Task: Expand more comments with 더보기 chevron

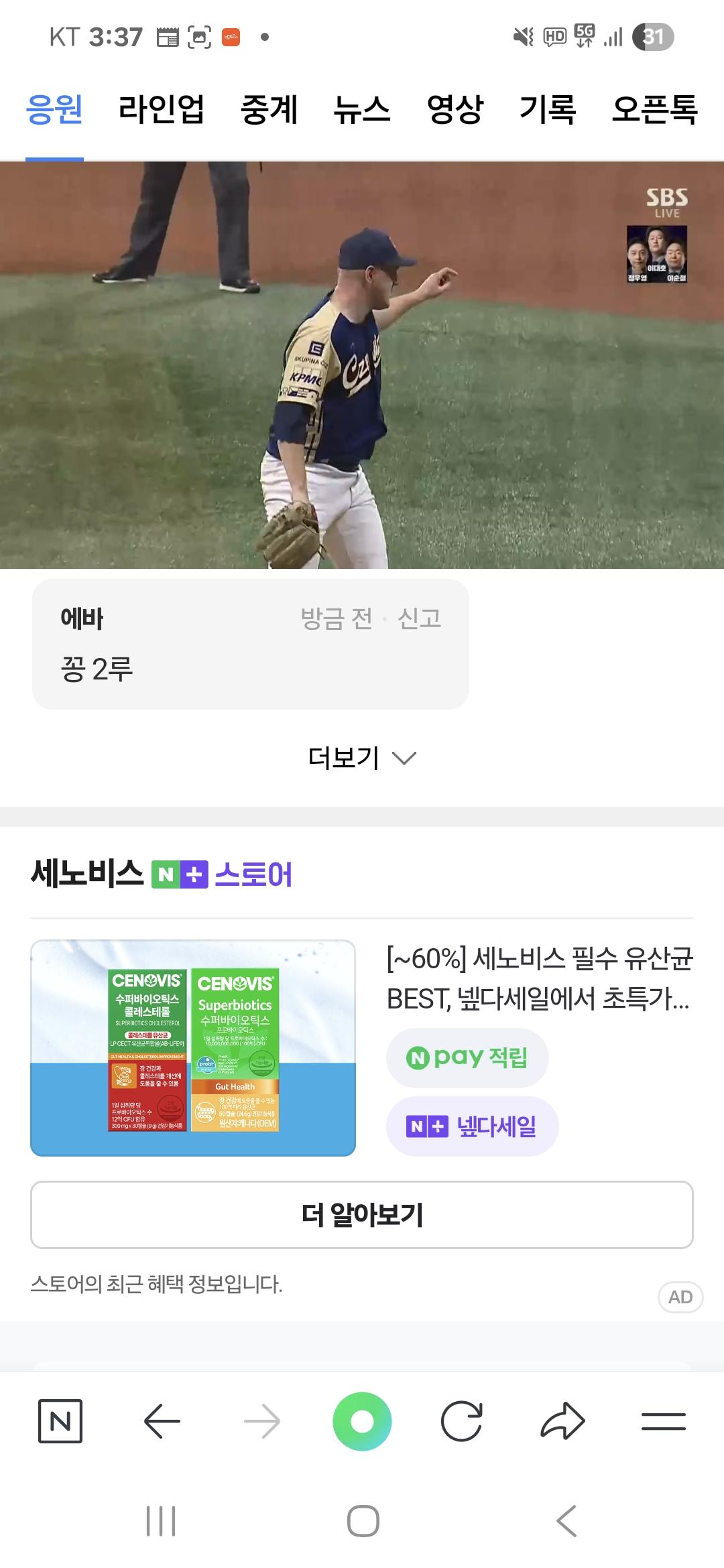Action: click(362, 758)
